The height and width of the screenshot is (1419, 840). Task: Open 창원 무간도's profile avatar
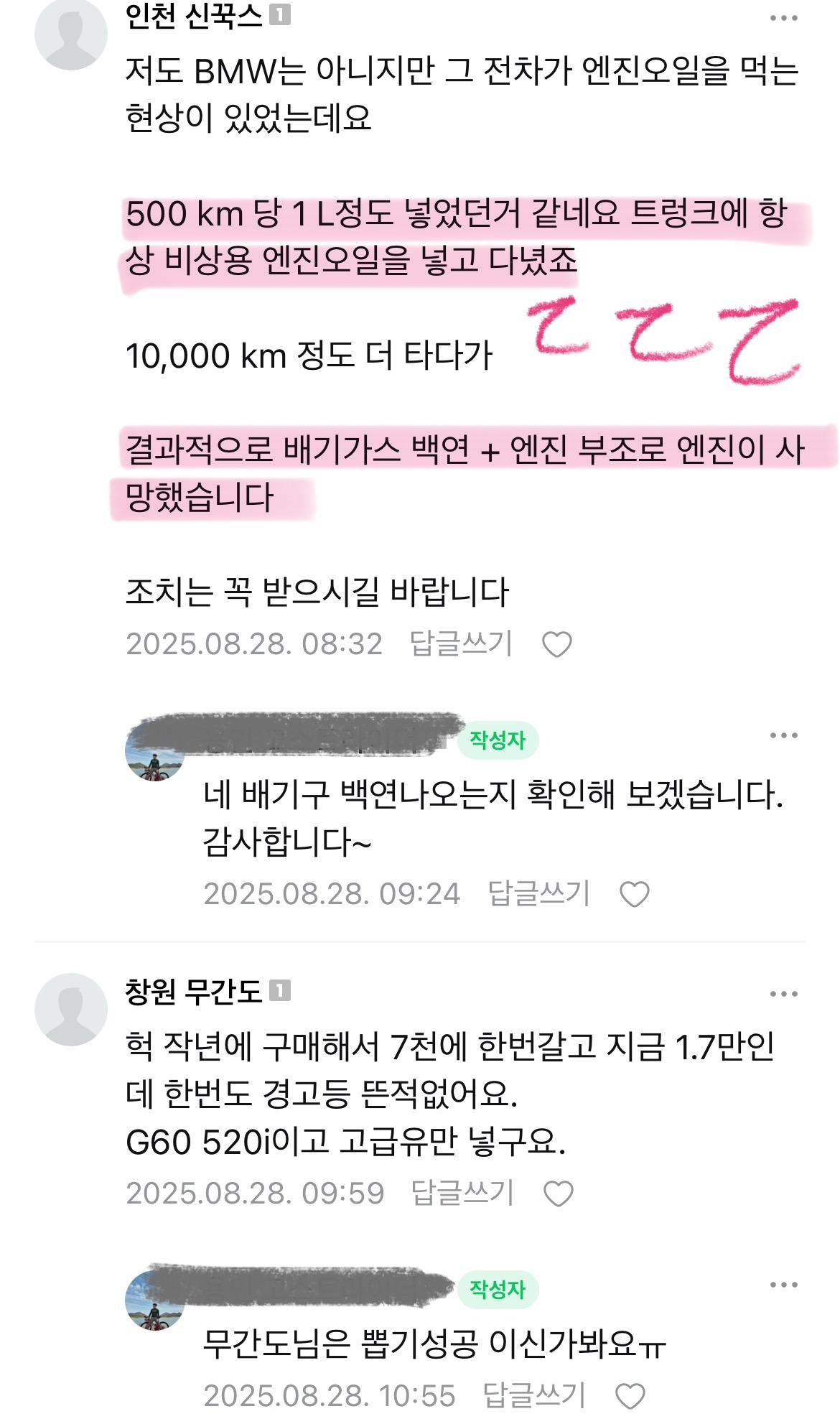pos(70,1009)
